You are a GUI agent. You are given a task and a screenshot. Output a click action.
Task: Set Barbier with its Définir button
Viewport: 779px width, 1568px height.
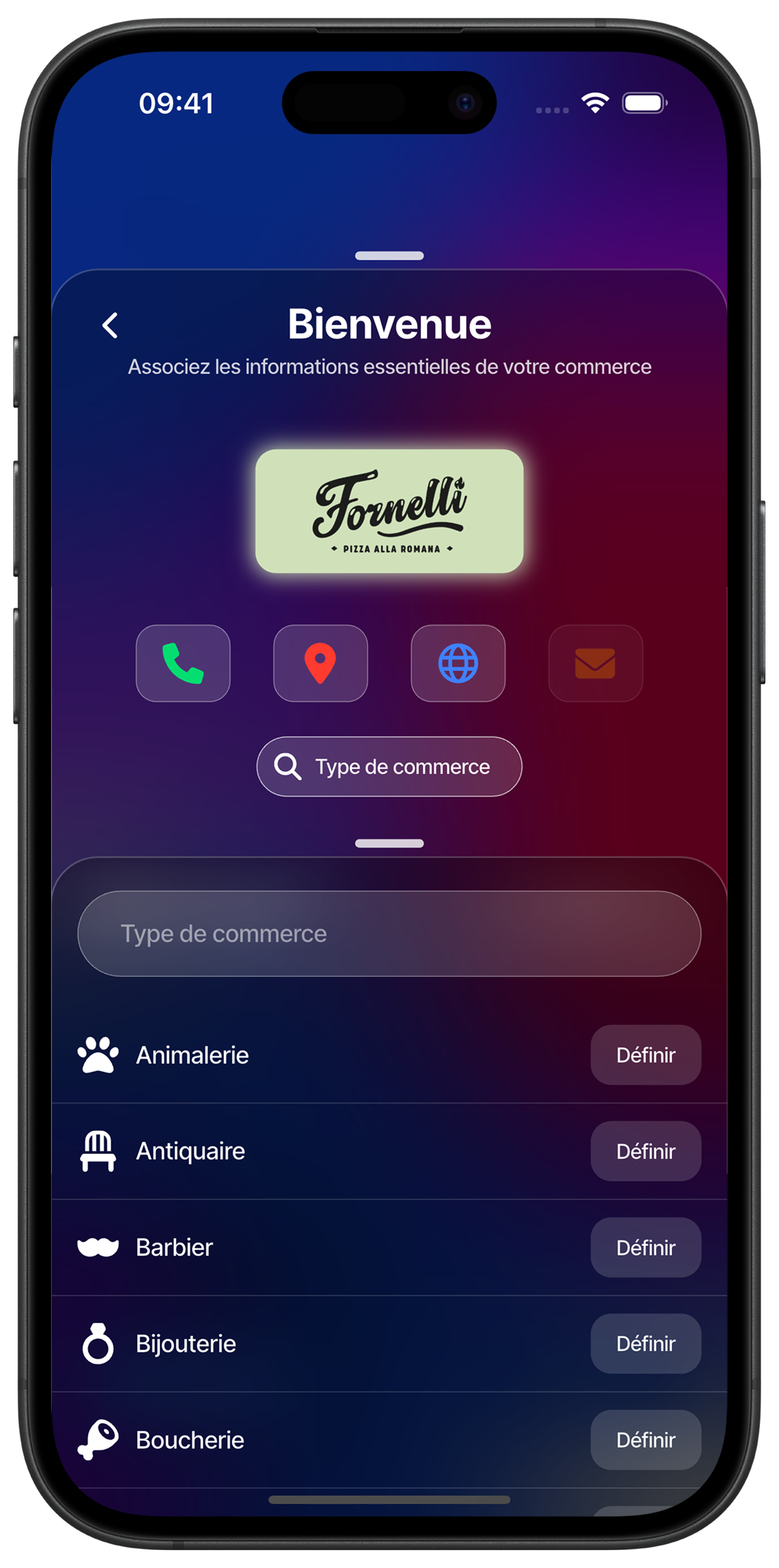click(x=645, y=1247)
